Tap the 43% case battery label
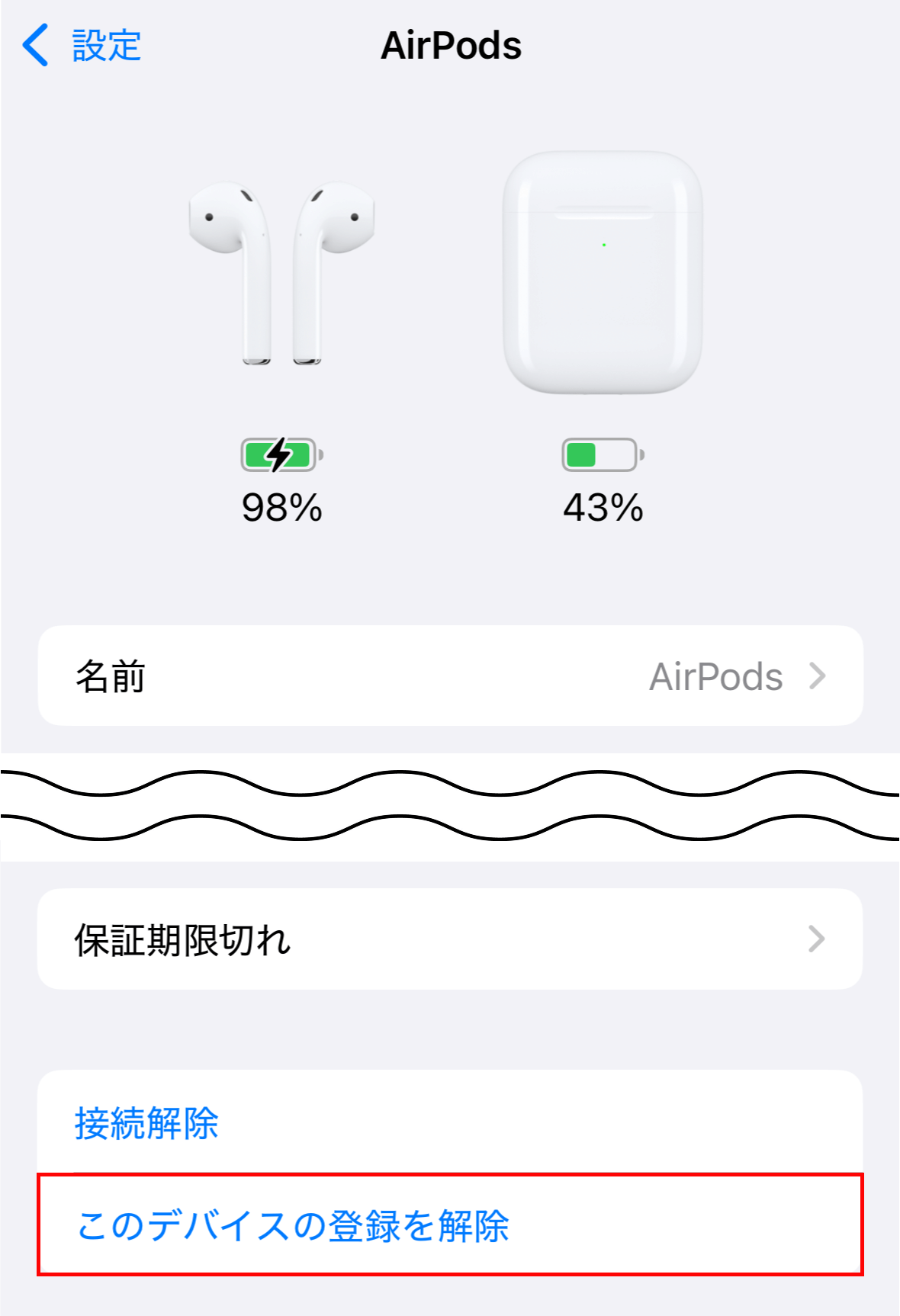This screenshot has width=900, height=1316. 602,507
